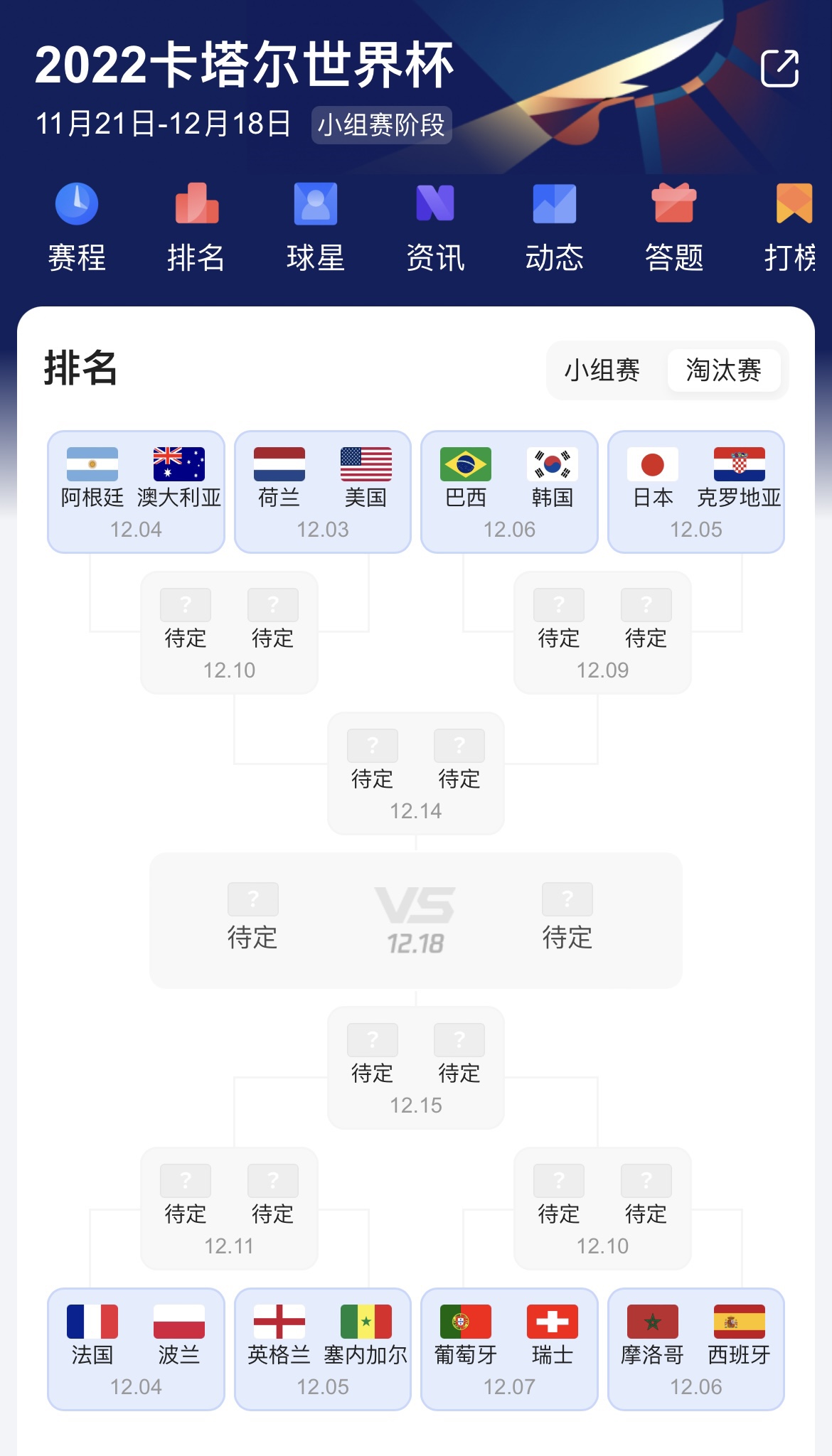Open 荷兰 vs 美国 match card
Image resolution: width=832 pixels, height=1456 pixels.
point(323,492)
